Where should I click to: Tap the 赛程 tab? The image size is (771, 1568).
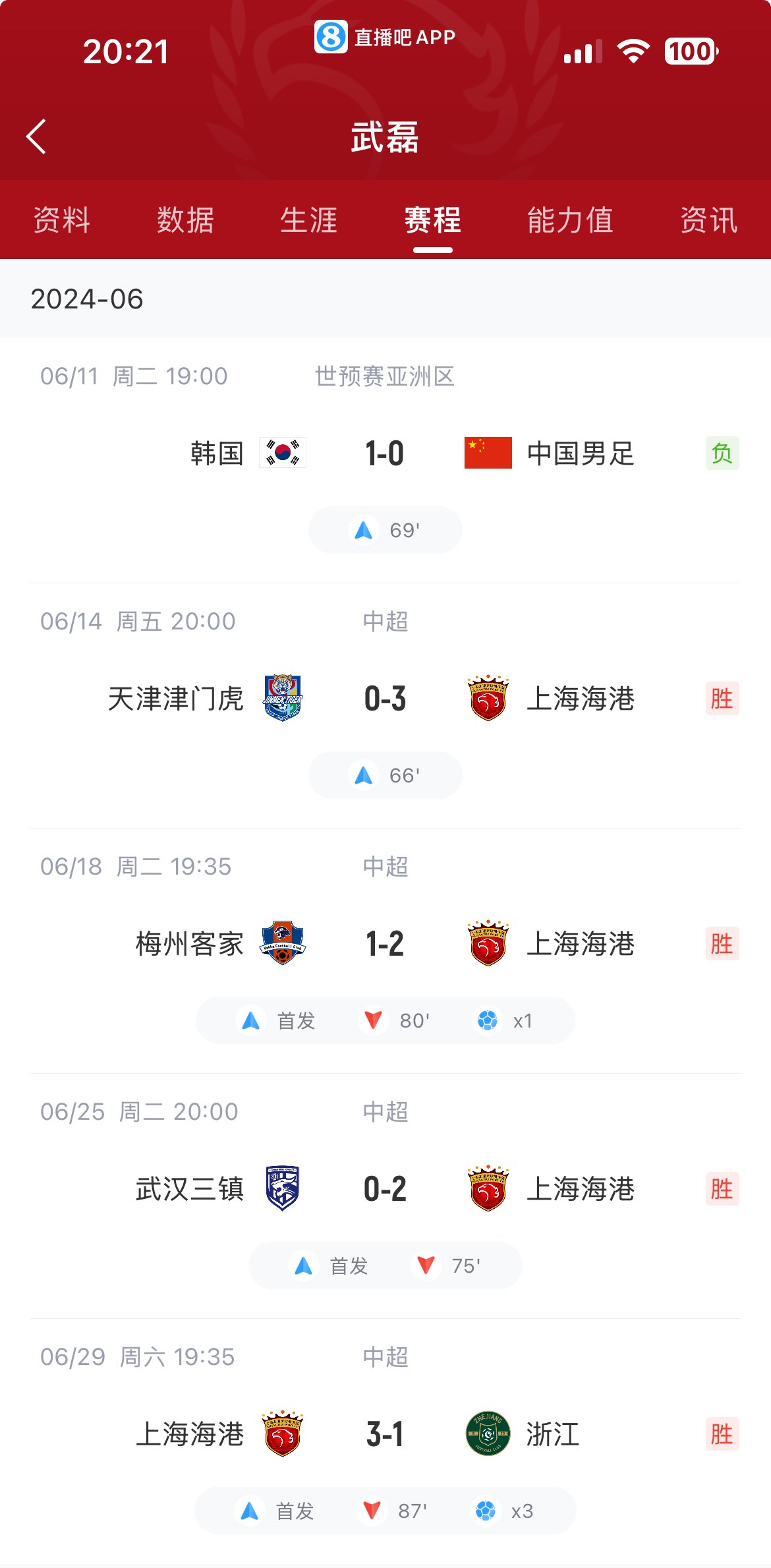432,220
